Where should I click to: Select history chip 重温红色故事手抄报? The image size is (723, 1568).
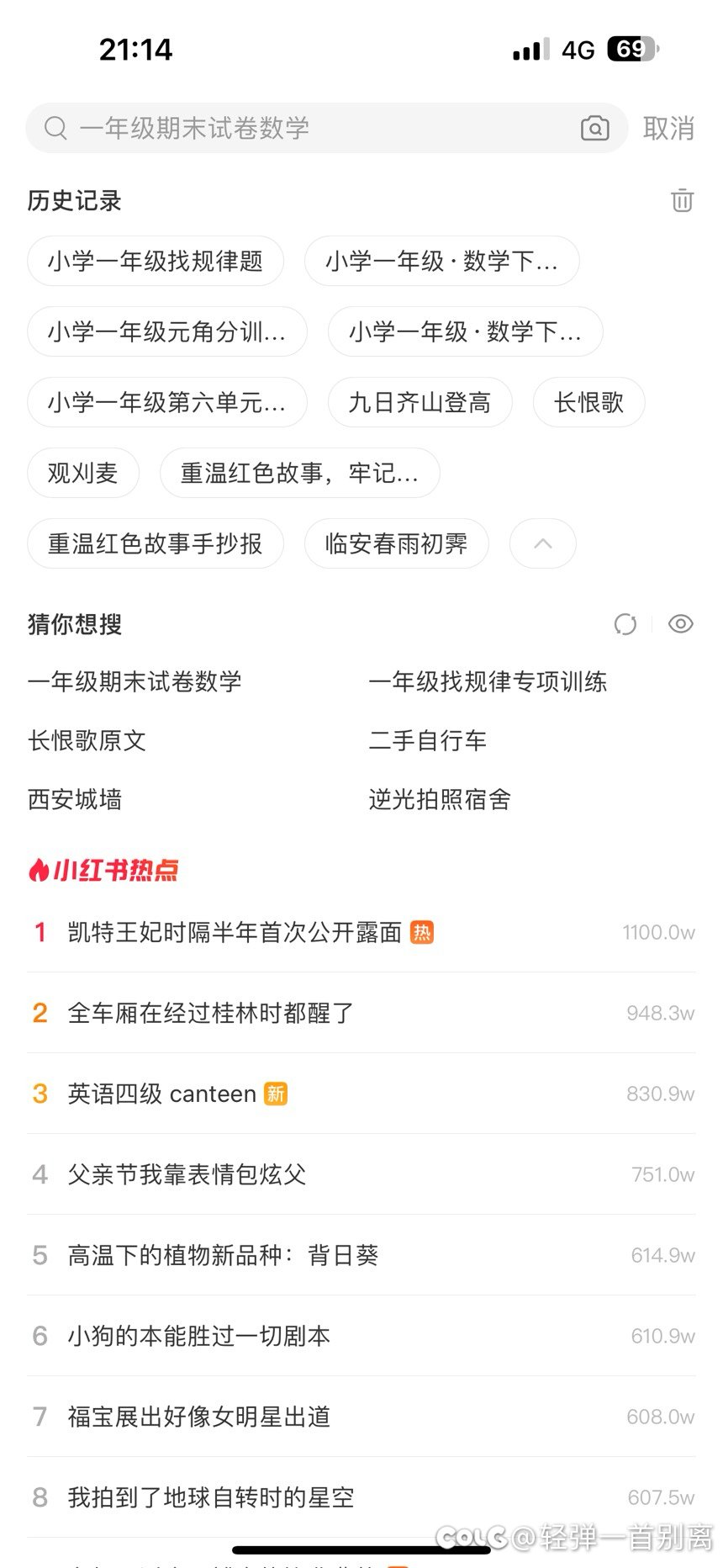pos(156,543)
